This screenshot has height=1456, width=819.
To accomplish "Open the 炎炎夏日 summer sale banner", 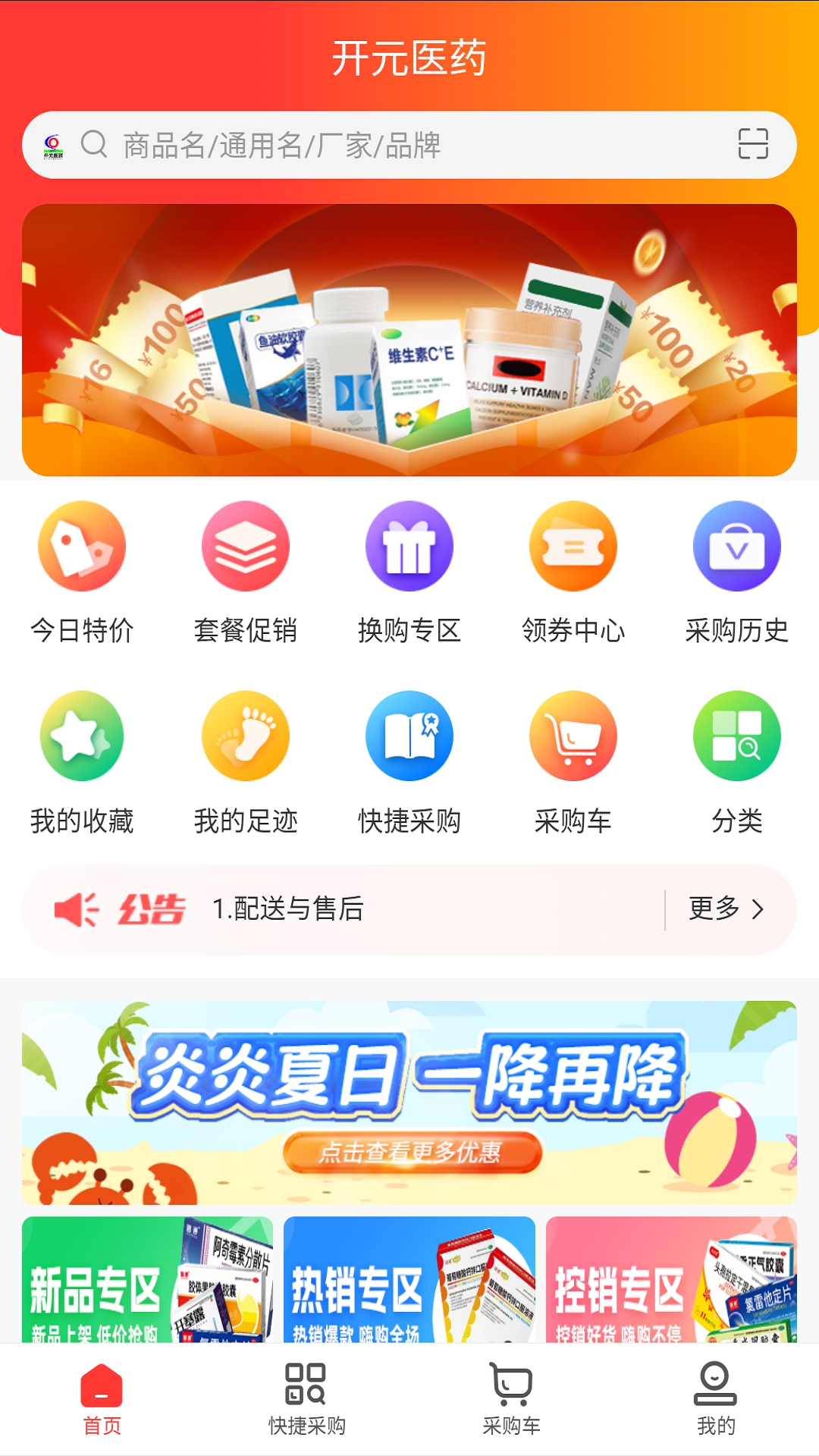I will [409, 1103].
